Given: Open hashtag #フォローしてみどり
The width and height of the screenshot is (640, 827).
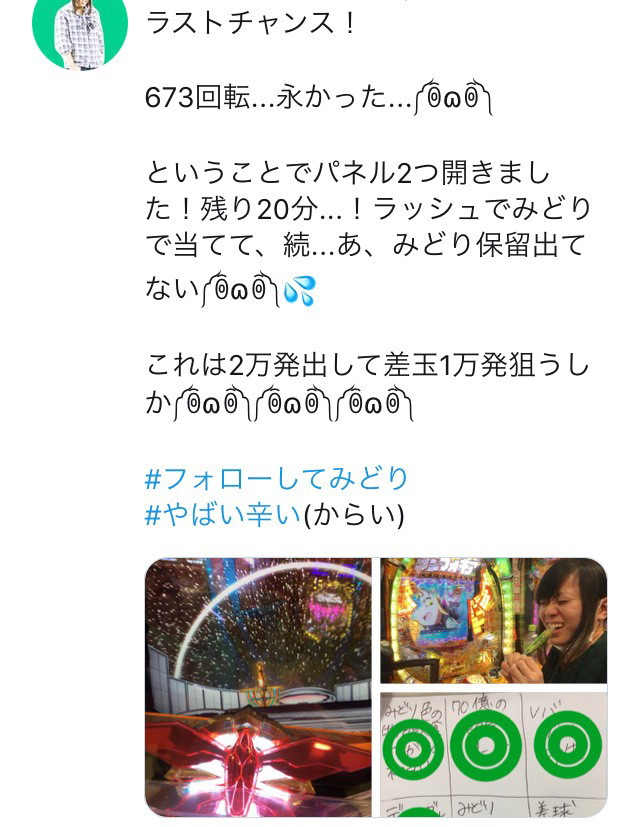Looking at the screenshot, I should click(277, 478).
